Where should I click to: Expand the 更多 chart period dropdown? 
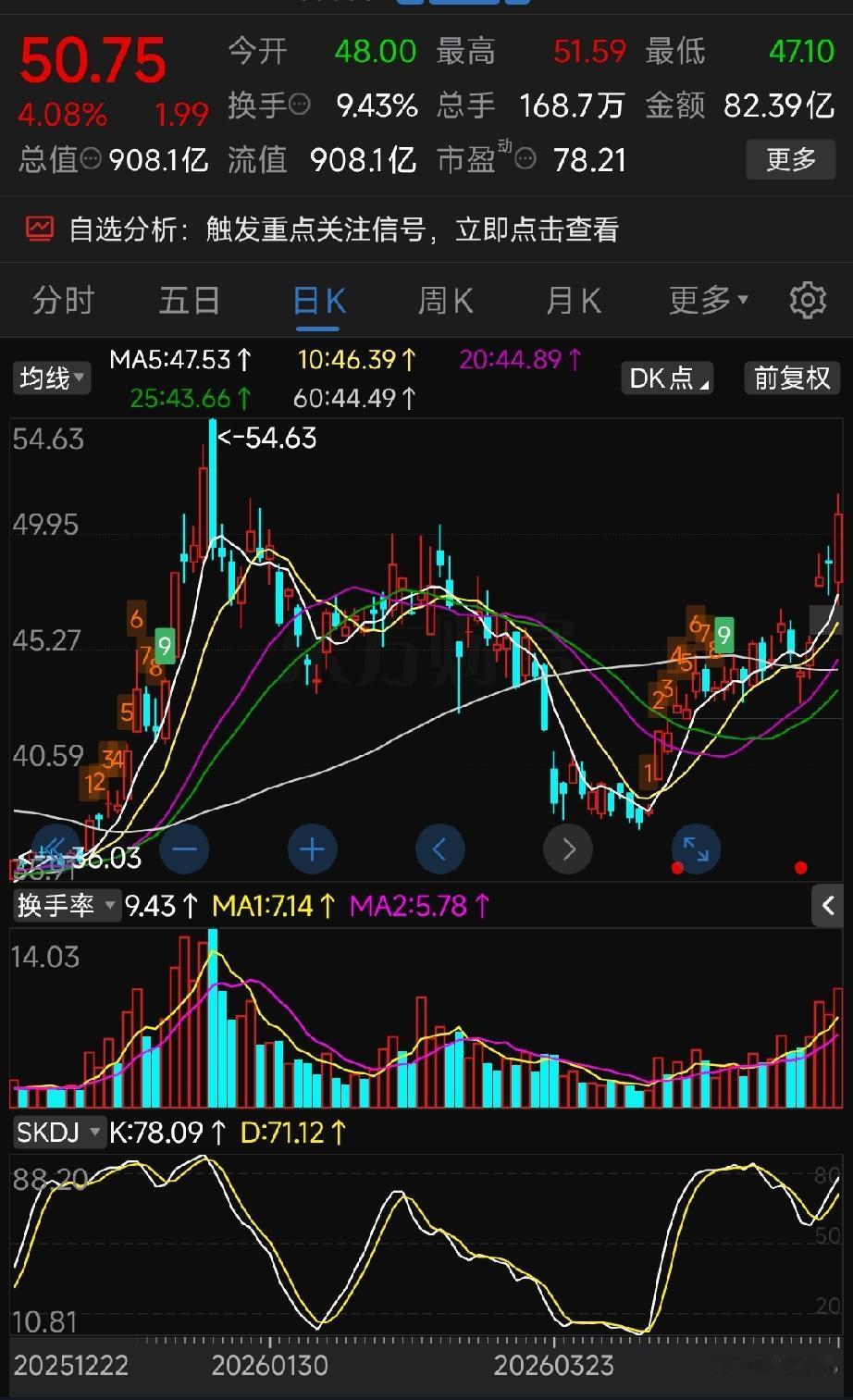[x=709, y=301]
